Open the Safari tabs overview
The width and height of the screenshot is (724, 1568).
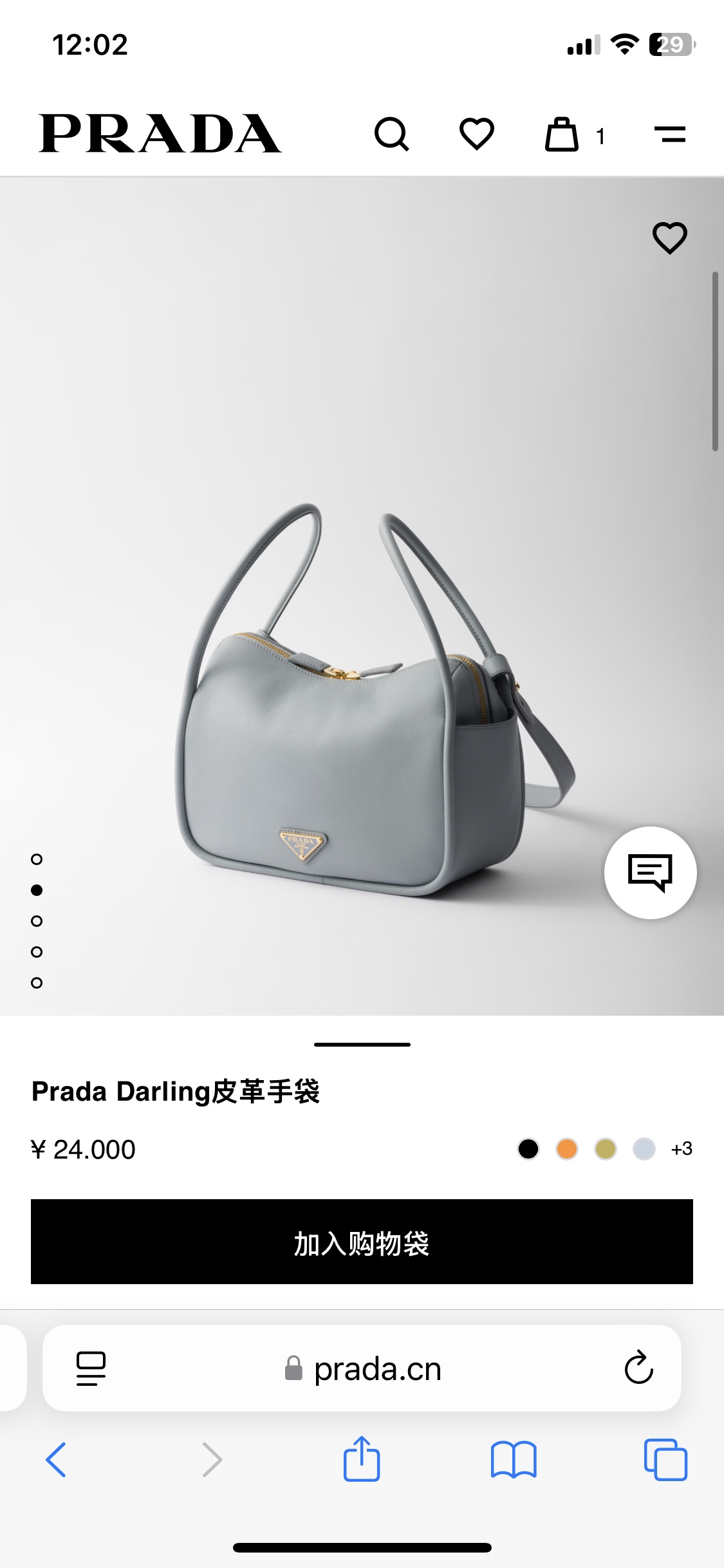[665, 1459]
